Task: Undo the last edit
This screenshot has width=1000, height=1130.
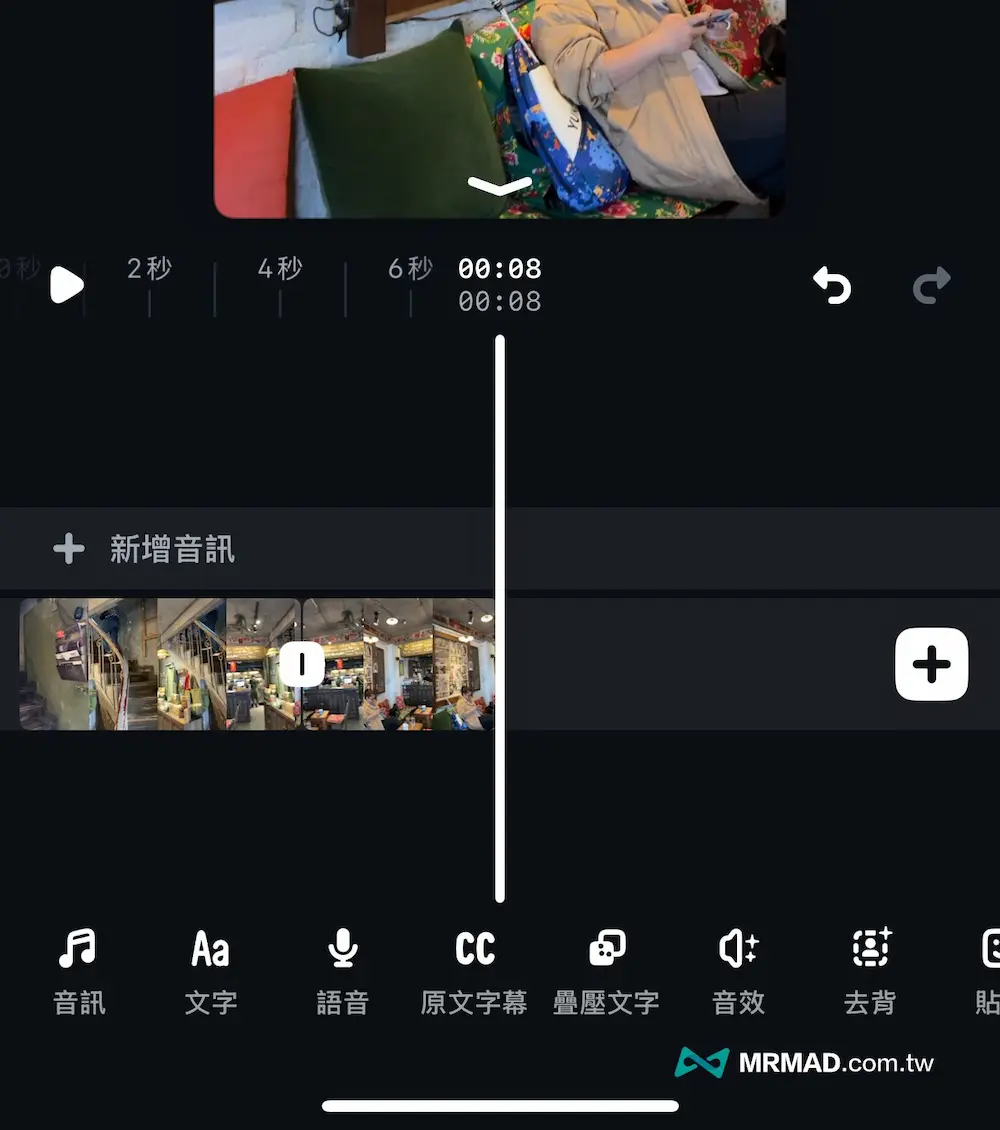Action: (831, 286)
